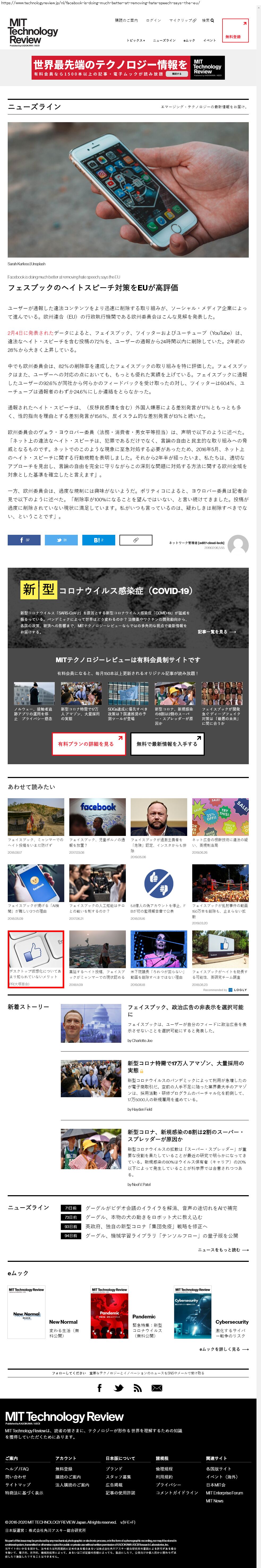Open 2月4日に発表された link in article
This screenshot has width=261, height=1568.
31,333
